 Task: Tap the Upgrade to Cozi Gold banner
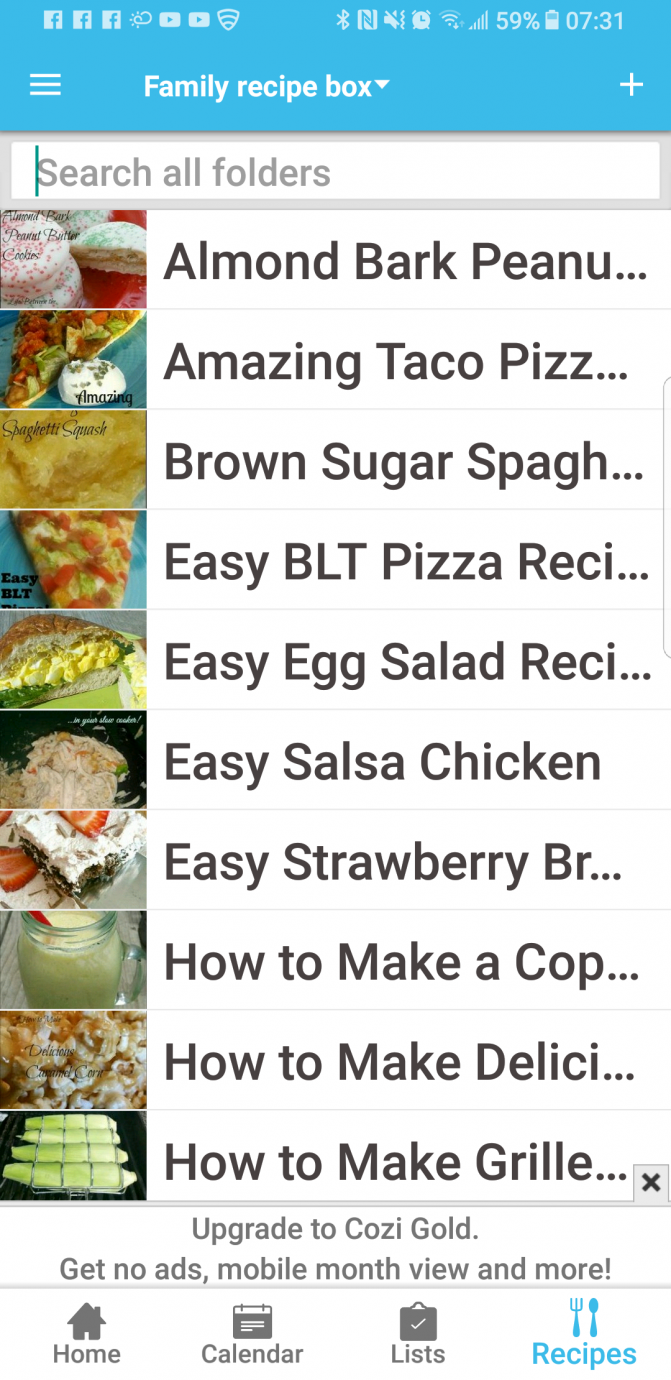coord(335,1249)
